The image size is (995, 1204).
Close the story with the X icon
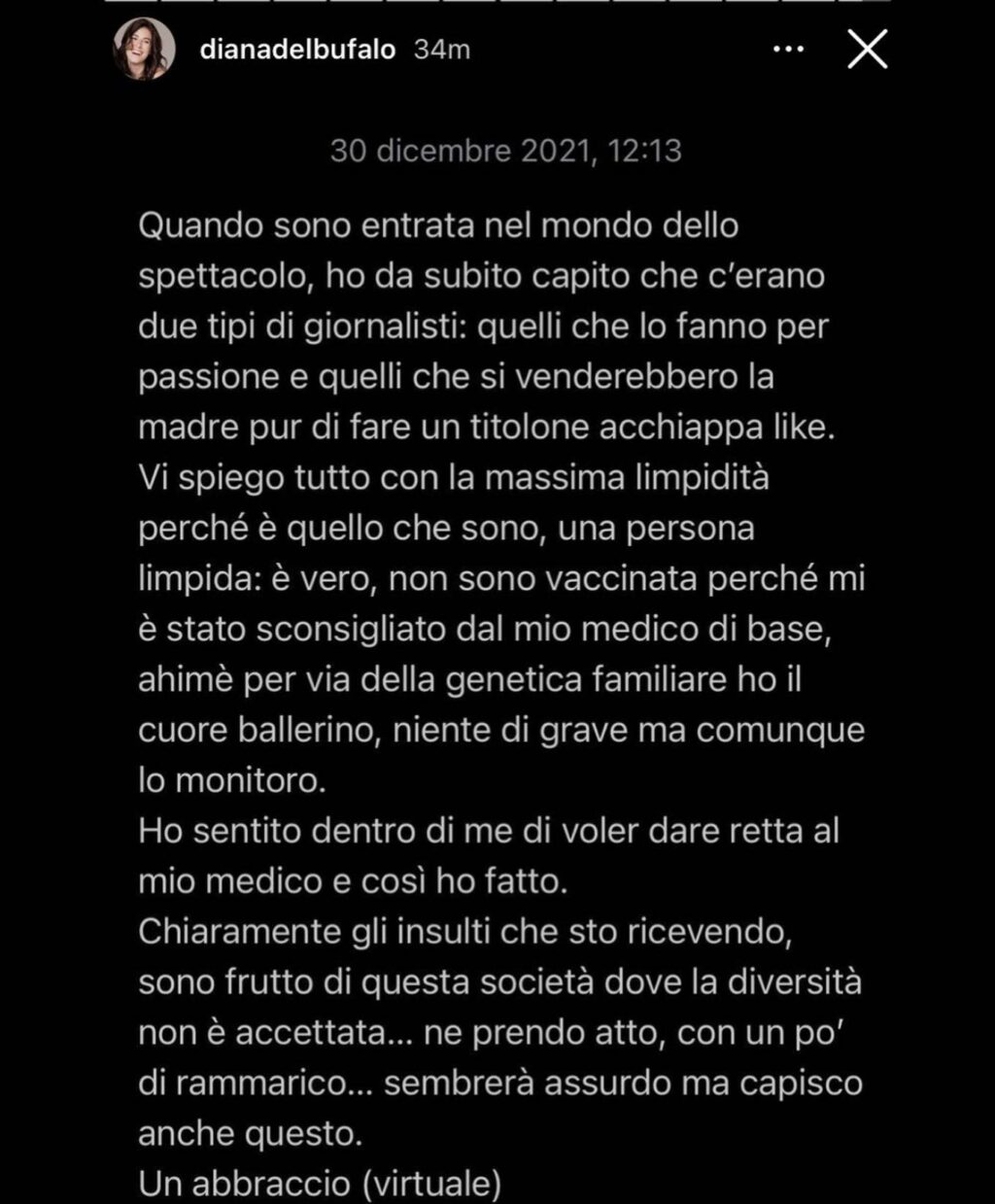coord(867,51)
